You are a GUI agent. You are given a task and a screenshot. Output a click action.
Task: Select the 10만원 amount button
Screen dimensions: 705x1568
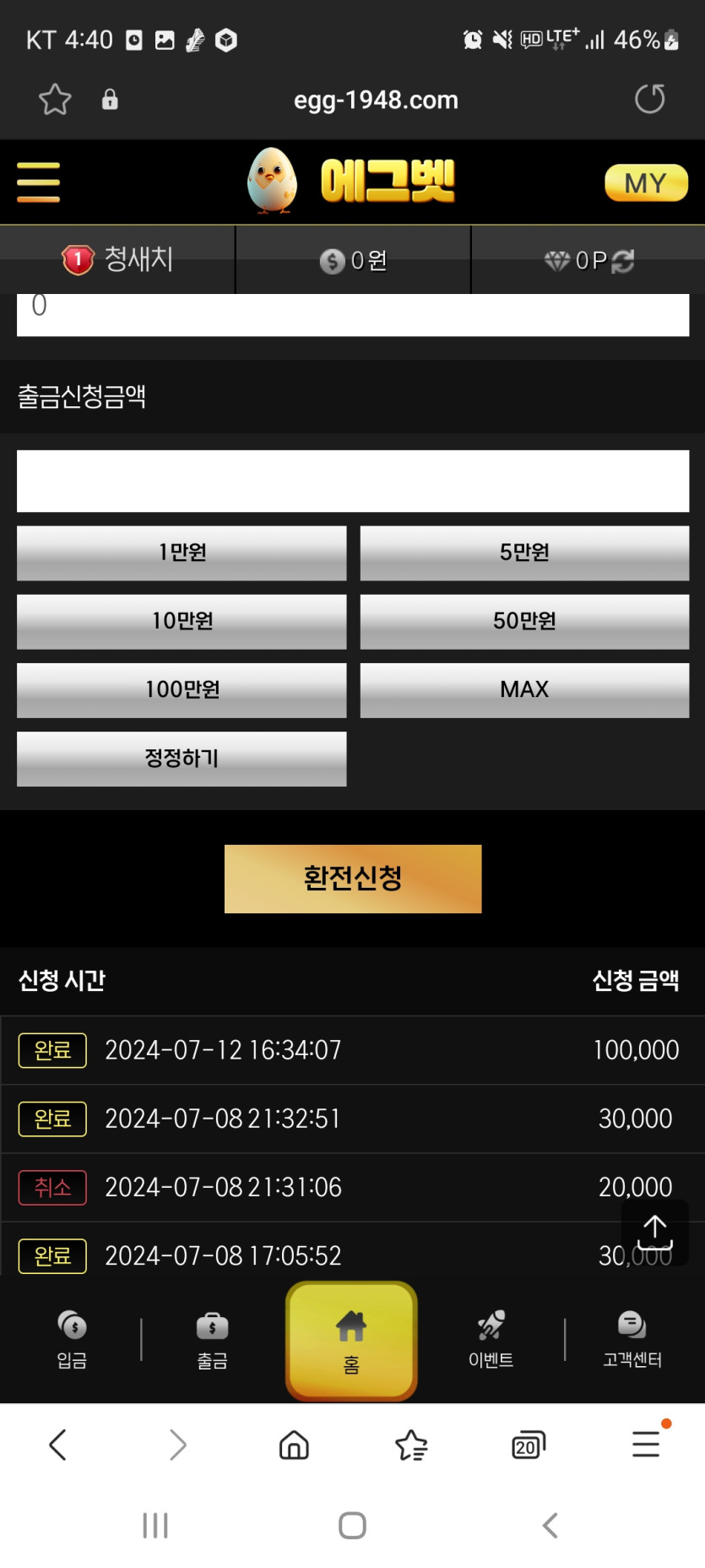point(182,622)
